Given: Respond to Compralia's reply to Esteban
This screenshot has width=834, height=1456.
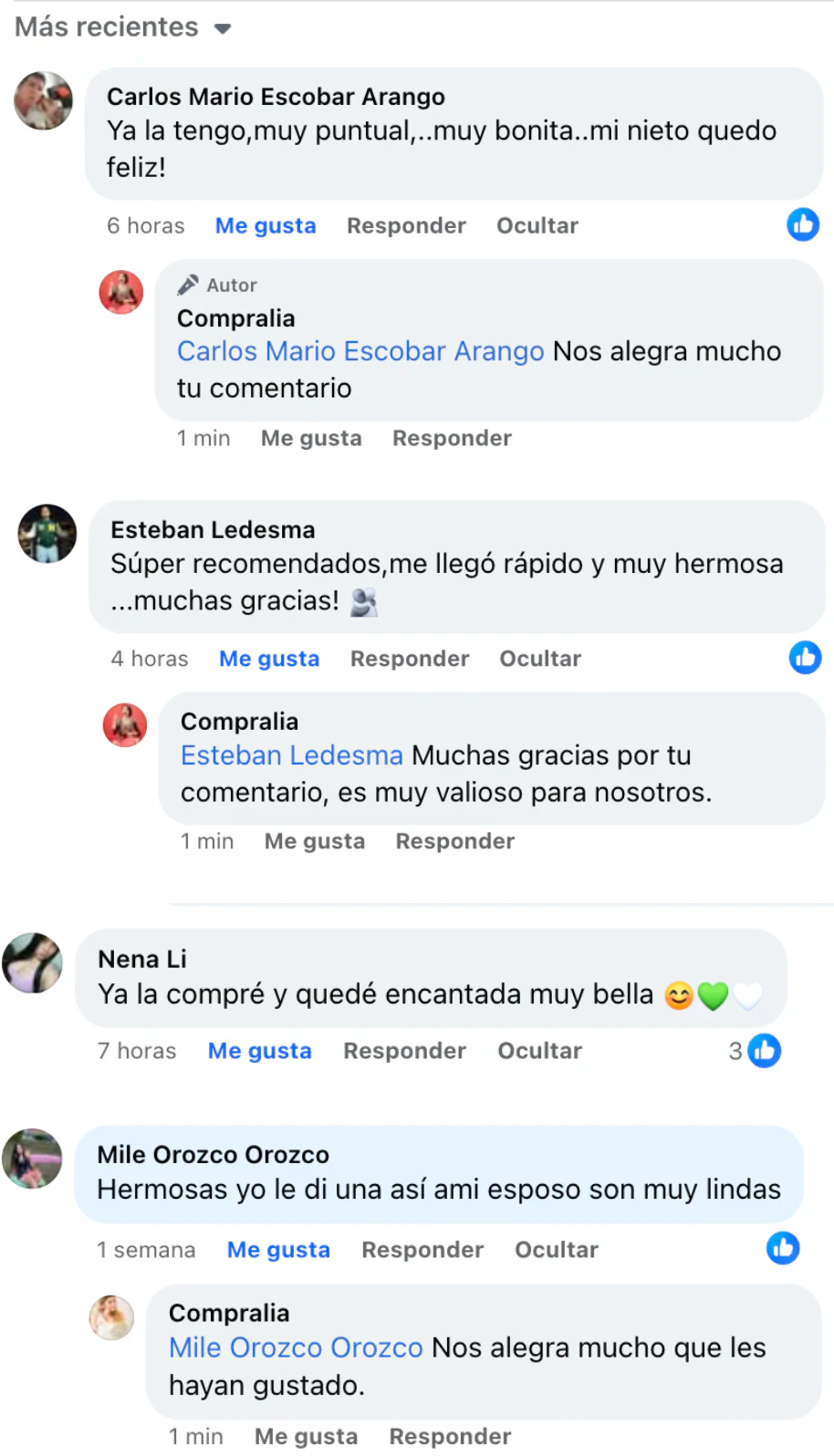Looking at the screenshot, I should coord(454,841).
